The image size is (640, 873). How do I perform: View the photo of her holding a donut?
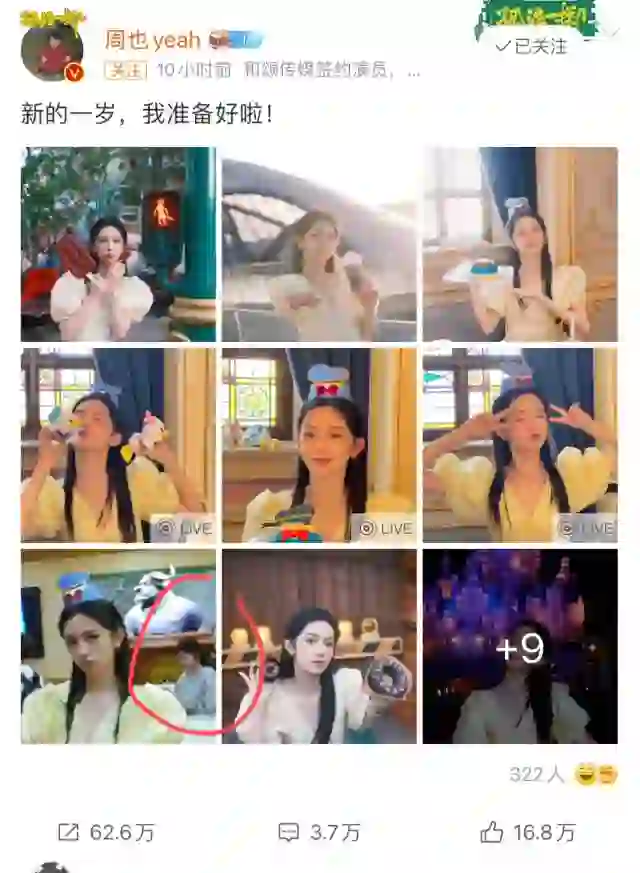point(319,646)
